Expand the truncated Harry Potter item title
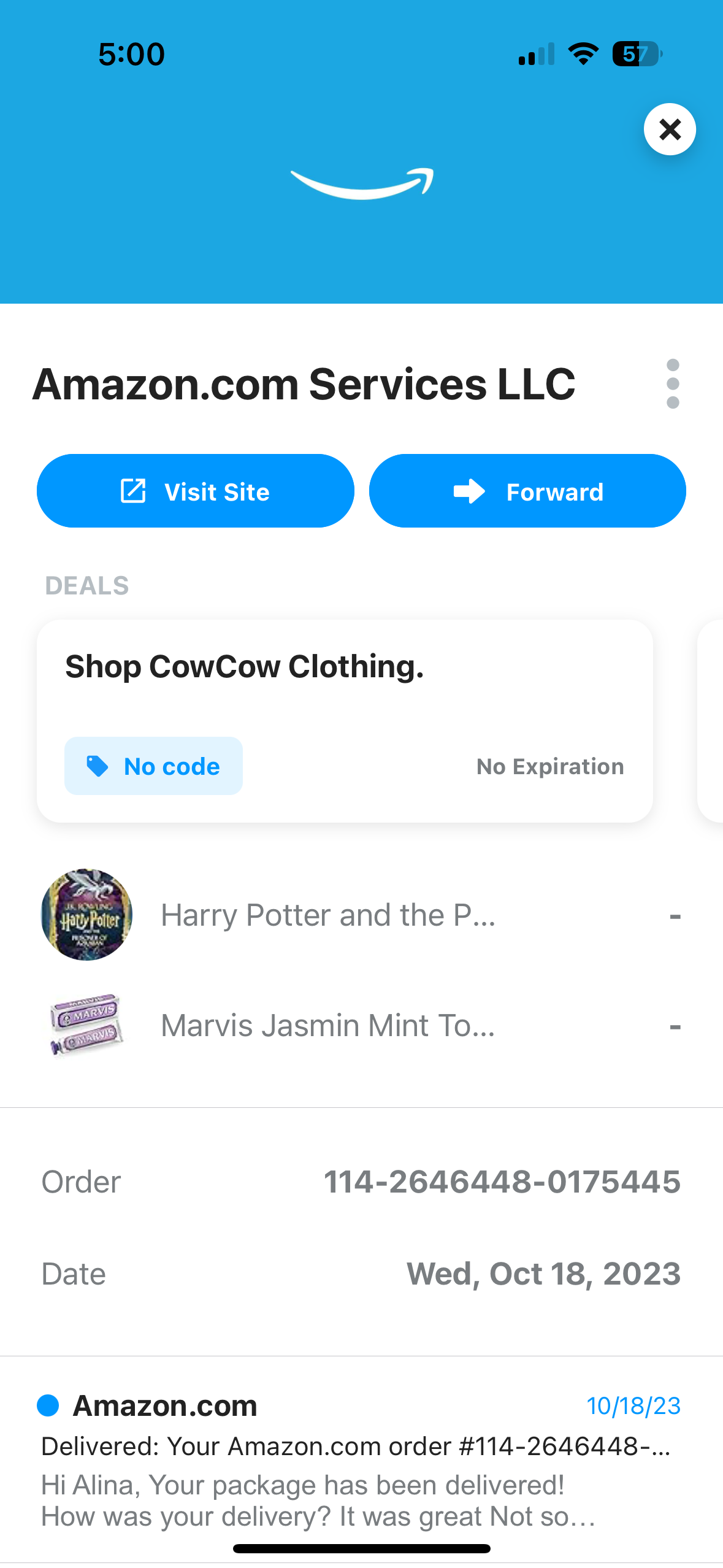Viewport: 723px width, 1568px height. point(329,914)
